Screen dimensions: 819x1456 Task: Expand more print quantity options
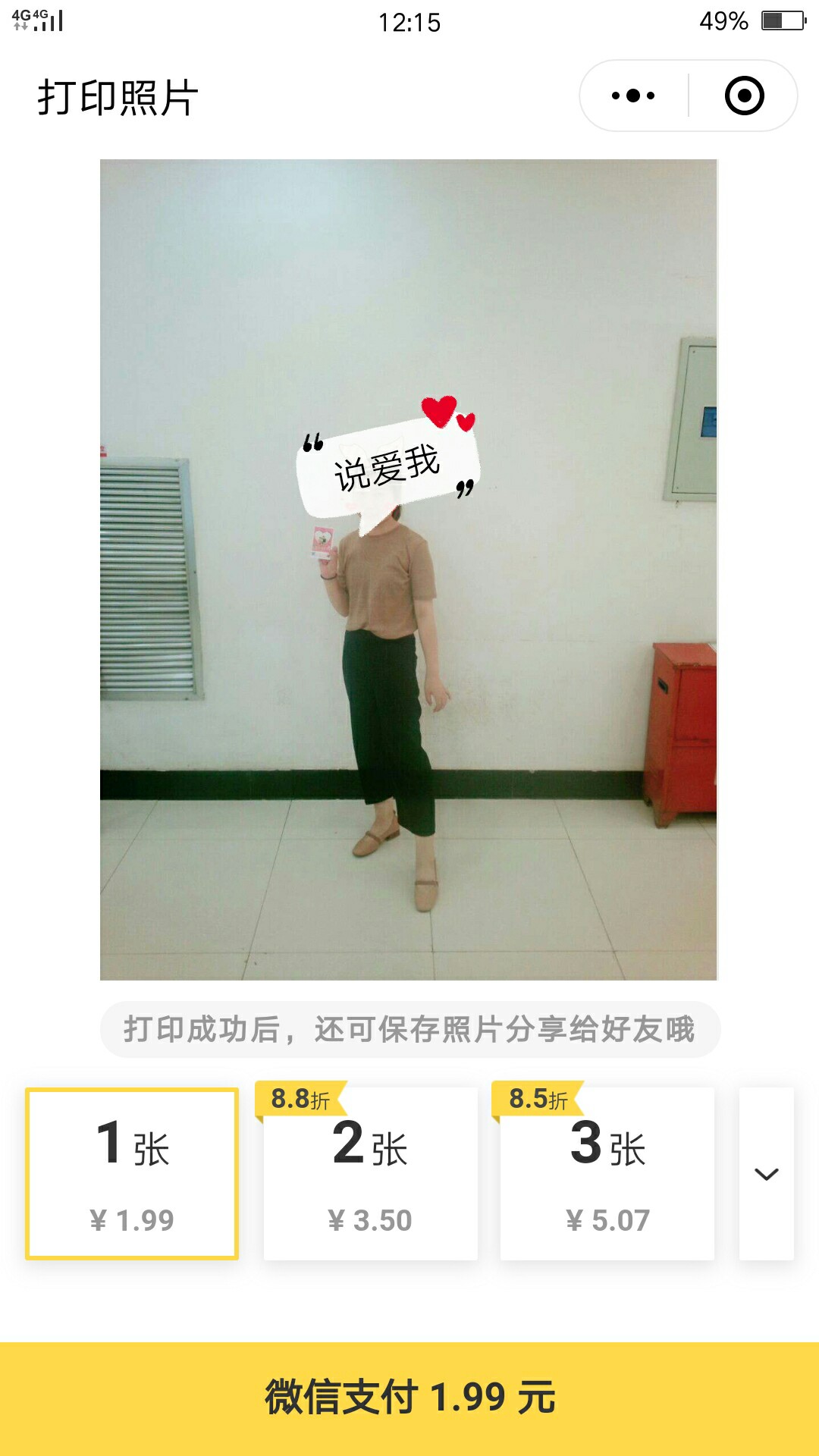click(767, 1174)
